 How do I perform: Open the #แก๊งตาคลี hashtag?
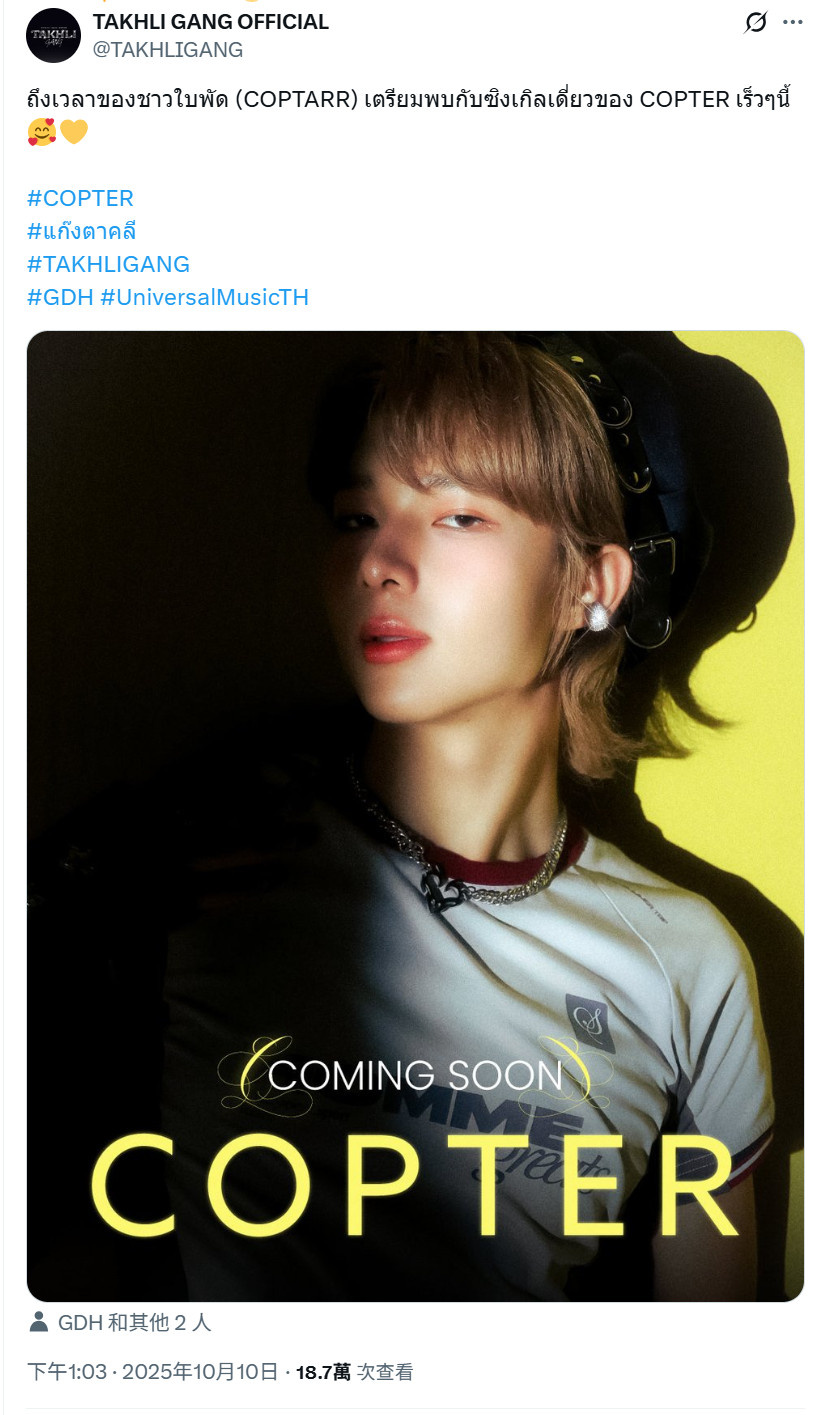tap(81, 231)
